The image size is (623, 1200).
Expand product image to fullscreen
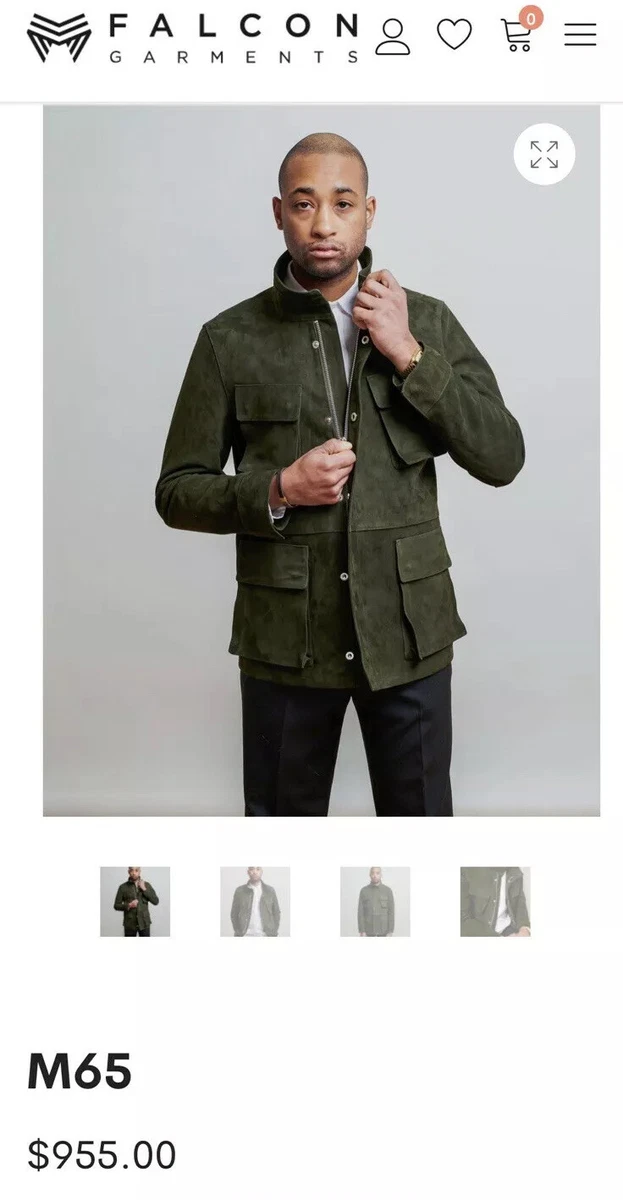(x=544, y=154)
